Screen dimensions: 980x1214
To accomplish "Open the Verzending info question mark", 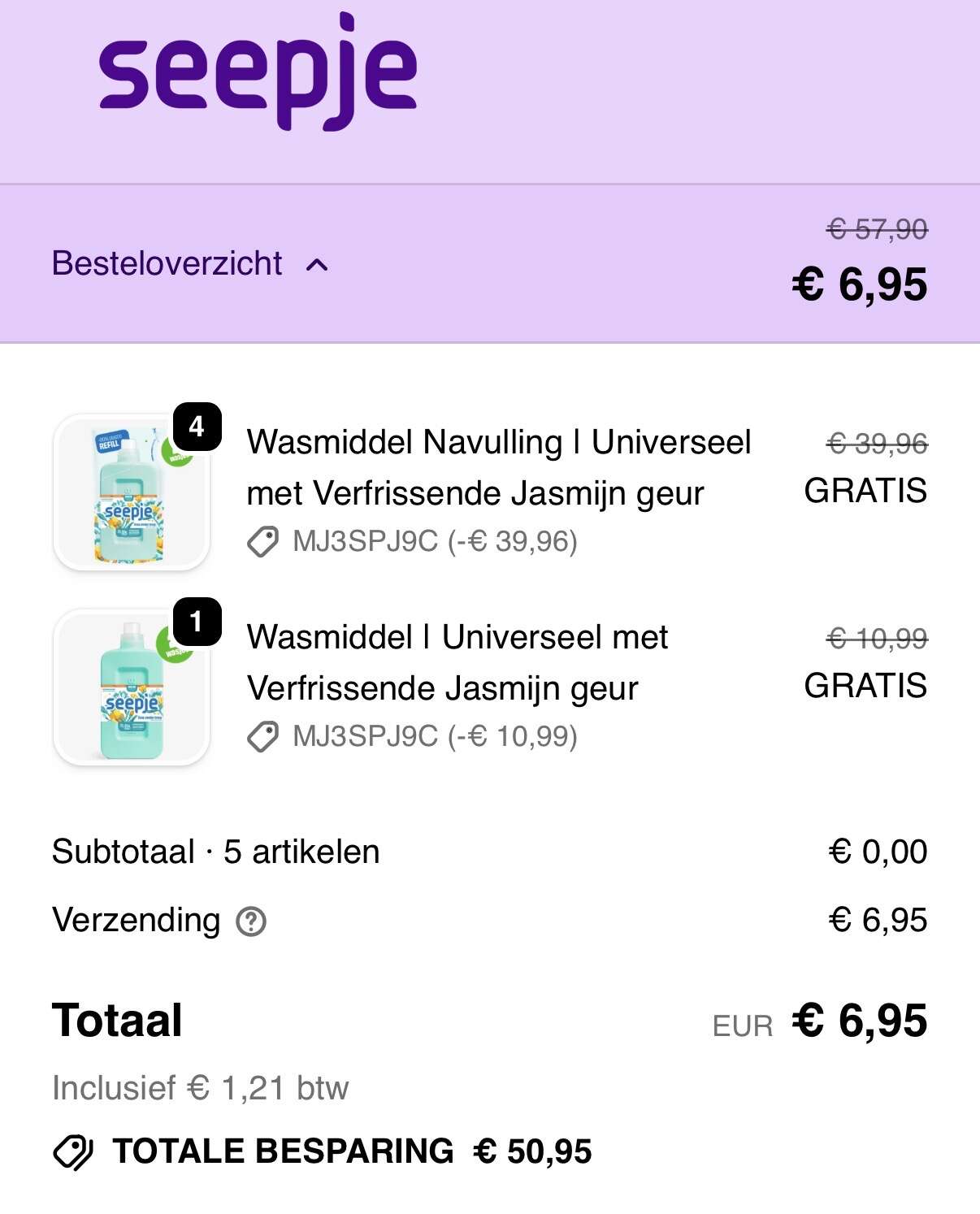I will pos(251,921).
